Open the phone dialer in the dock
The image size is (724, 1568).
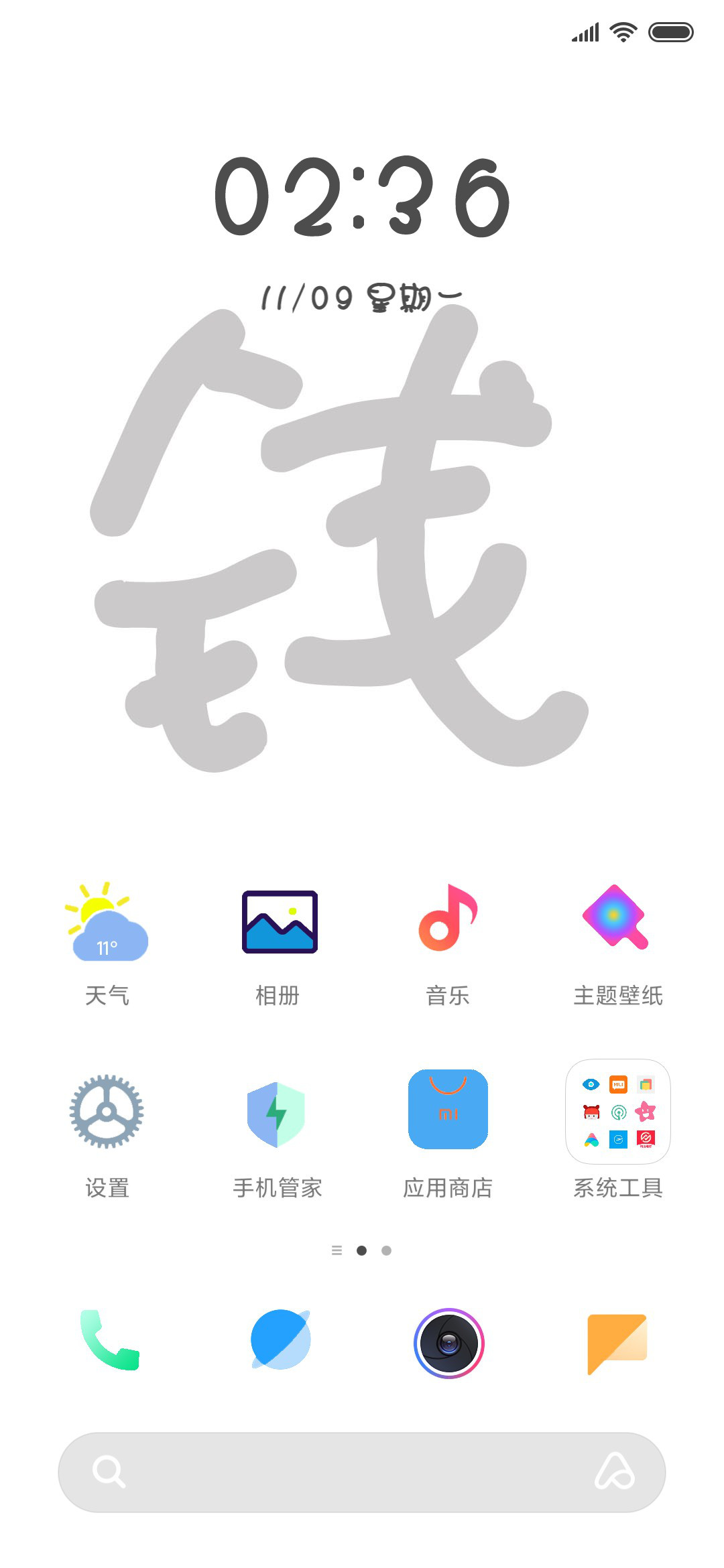[x=109, y=1340]
